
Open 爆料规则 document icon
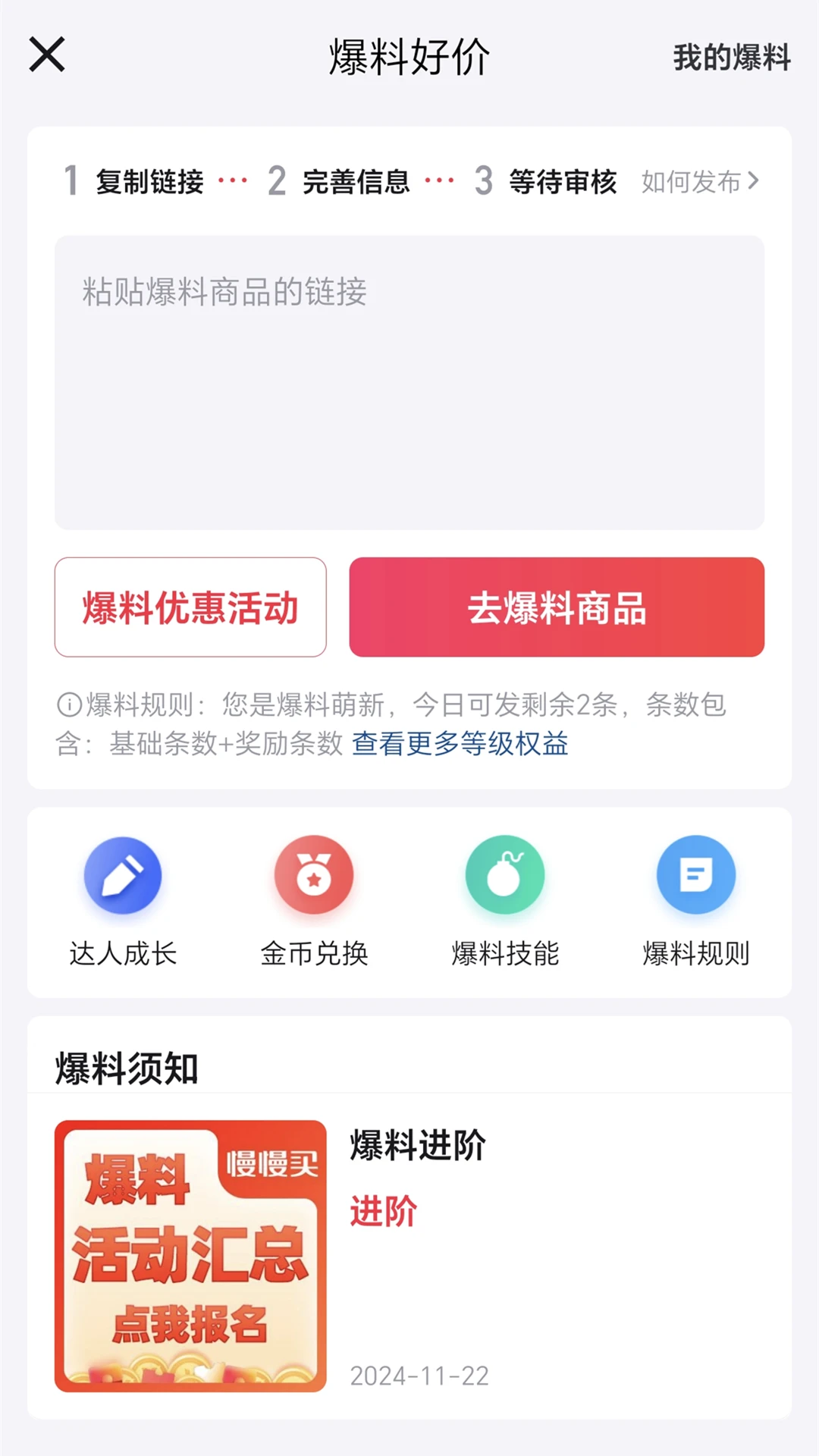[695, 874]
